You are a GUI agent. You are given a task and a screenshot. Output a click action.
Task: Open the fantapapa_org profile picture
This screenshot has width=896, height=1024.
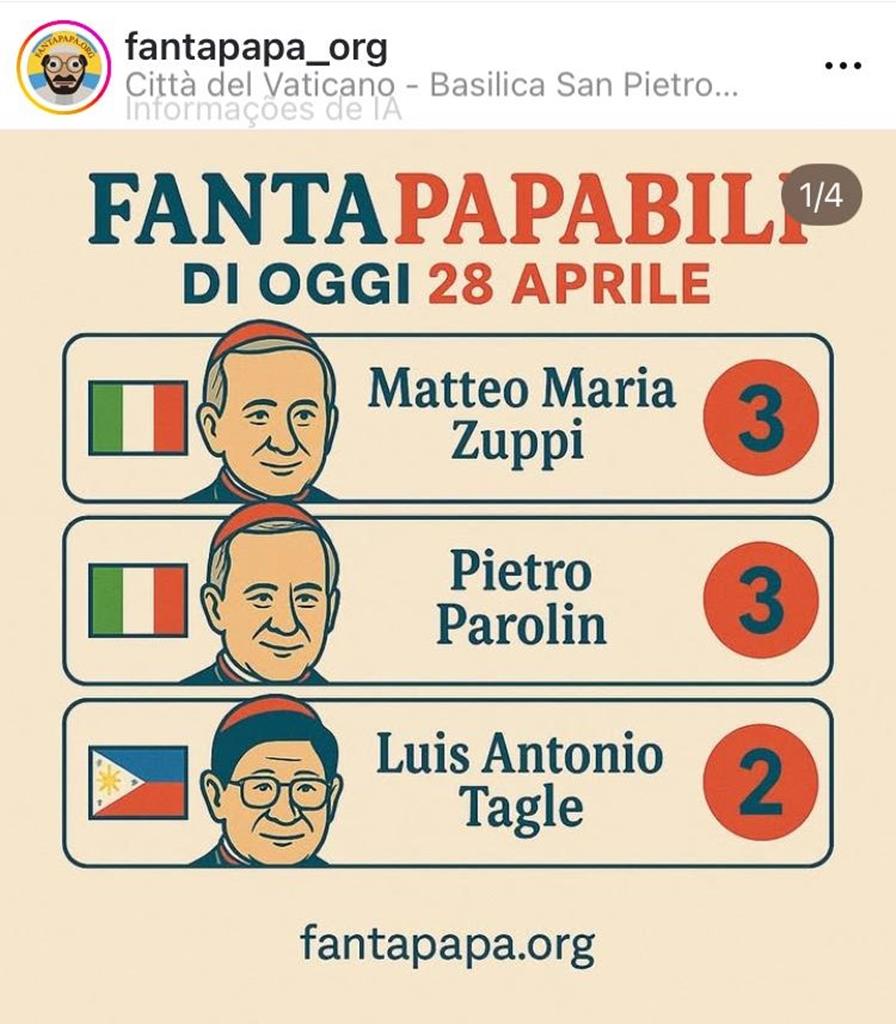(x=63, y=67)
